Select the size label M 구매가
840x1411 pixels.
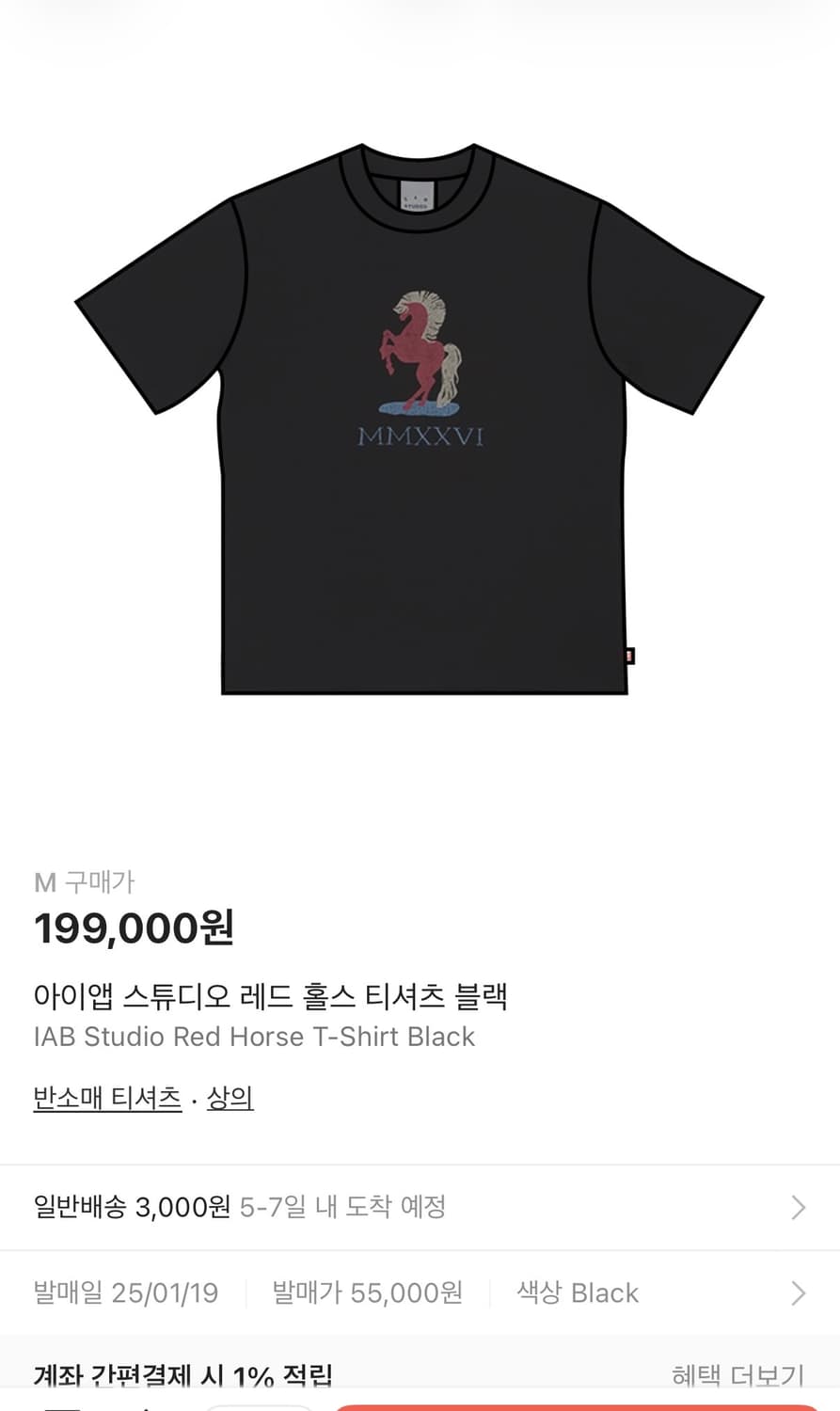pos(84,882)
